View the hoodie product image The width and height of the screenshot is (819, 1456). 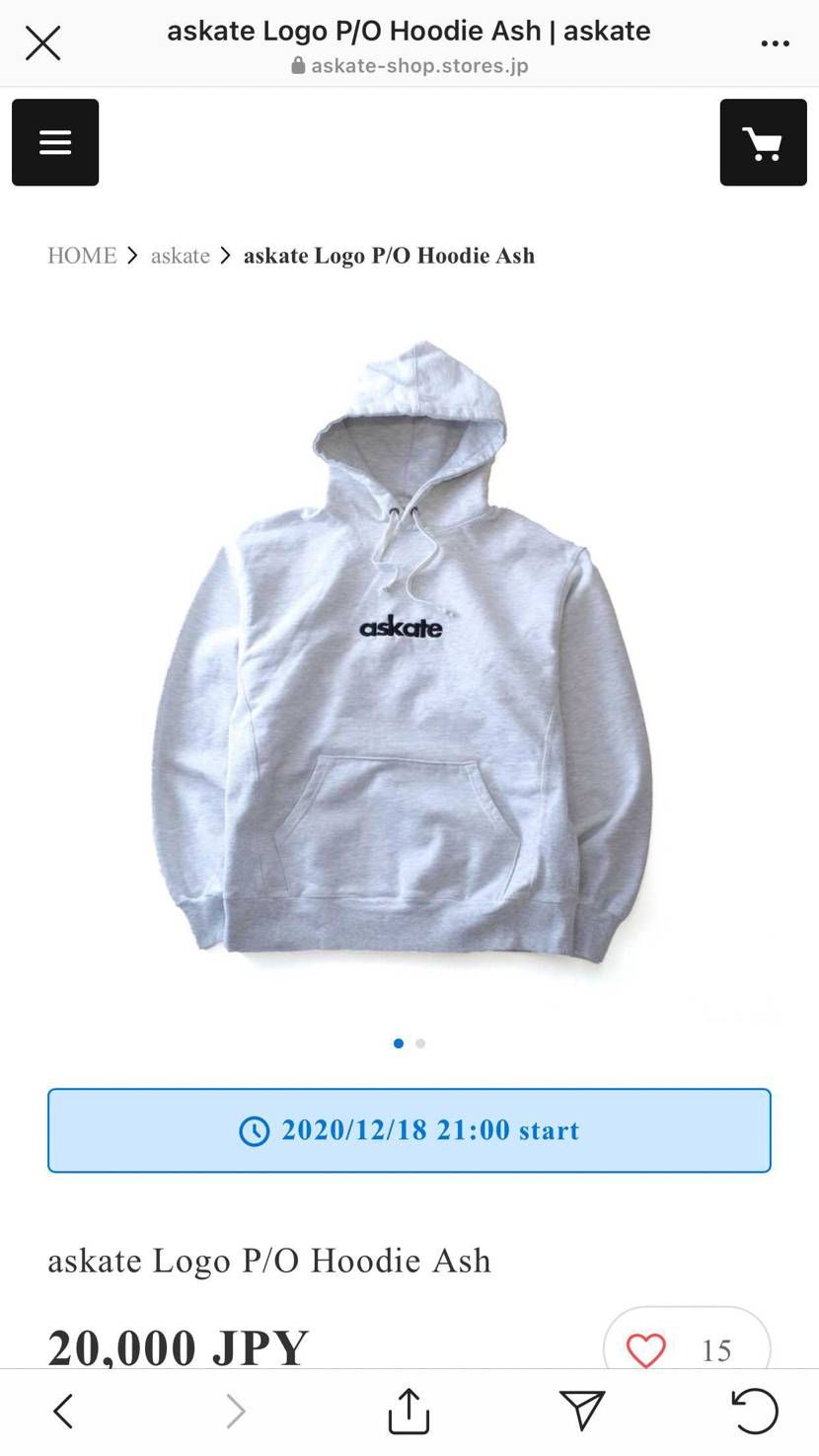[x=405, y=651]
